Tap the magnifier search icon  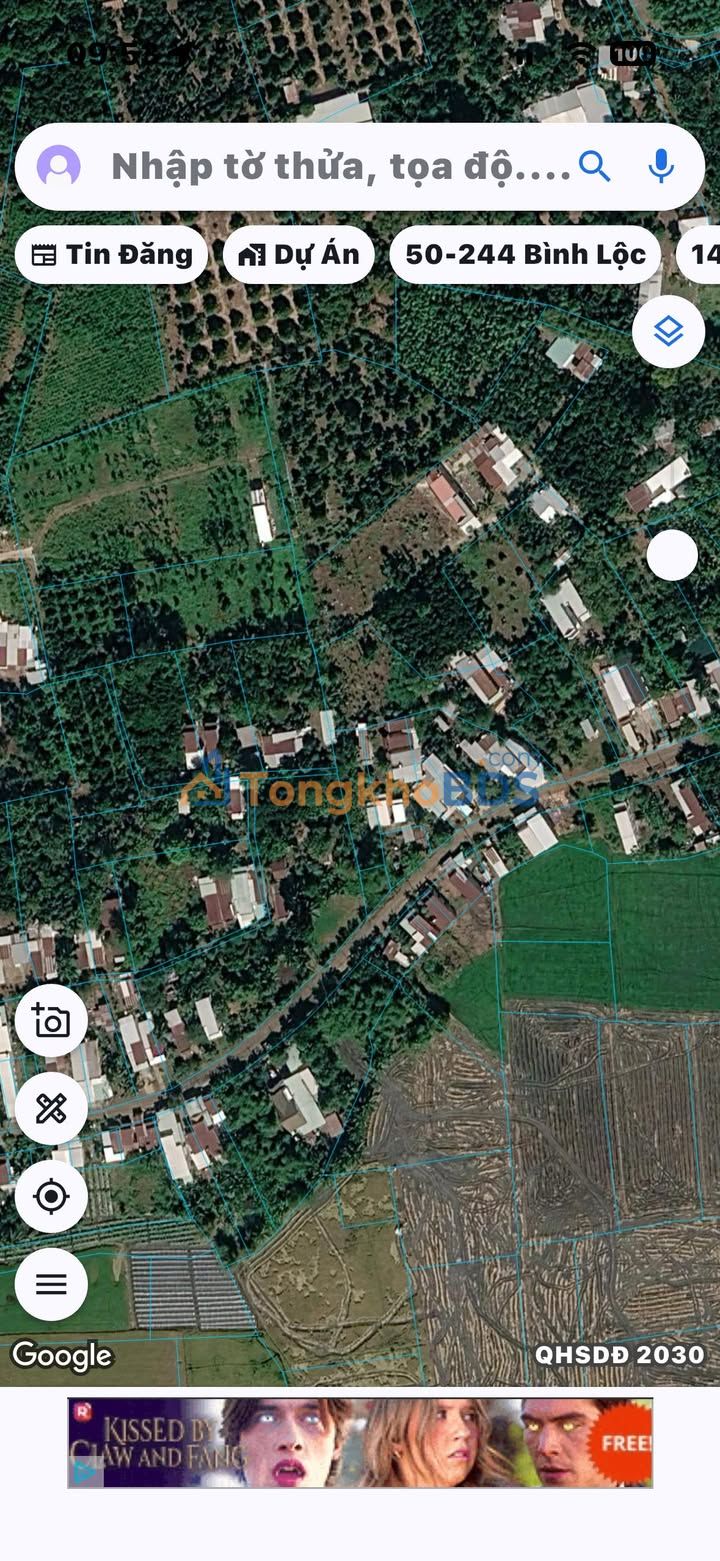tap(594, 166)
